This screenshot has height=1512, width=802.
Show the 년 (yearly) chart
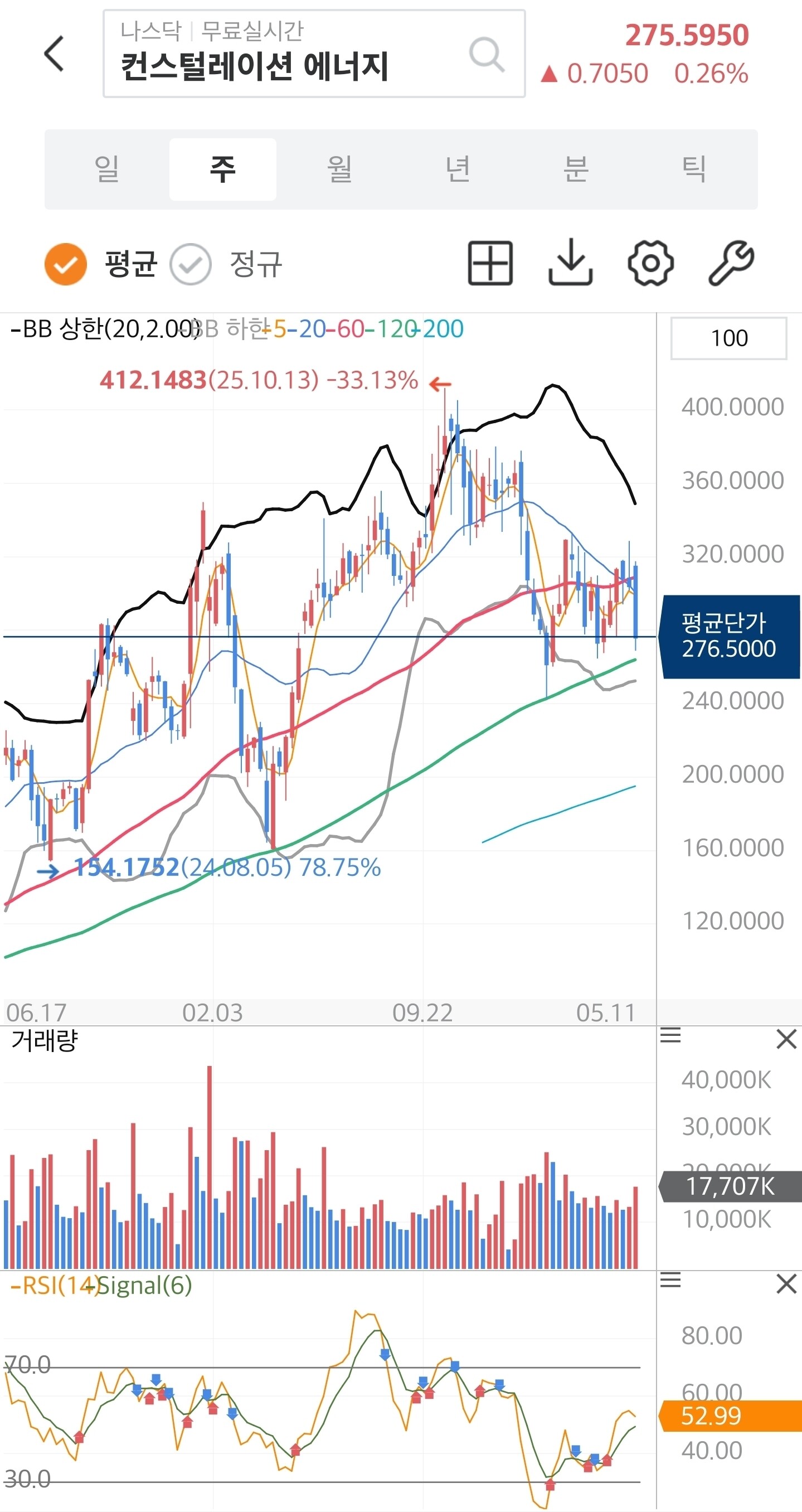pyautogui.click(x=458, y=169)
